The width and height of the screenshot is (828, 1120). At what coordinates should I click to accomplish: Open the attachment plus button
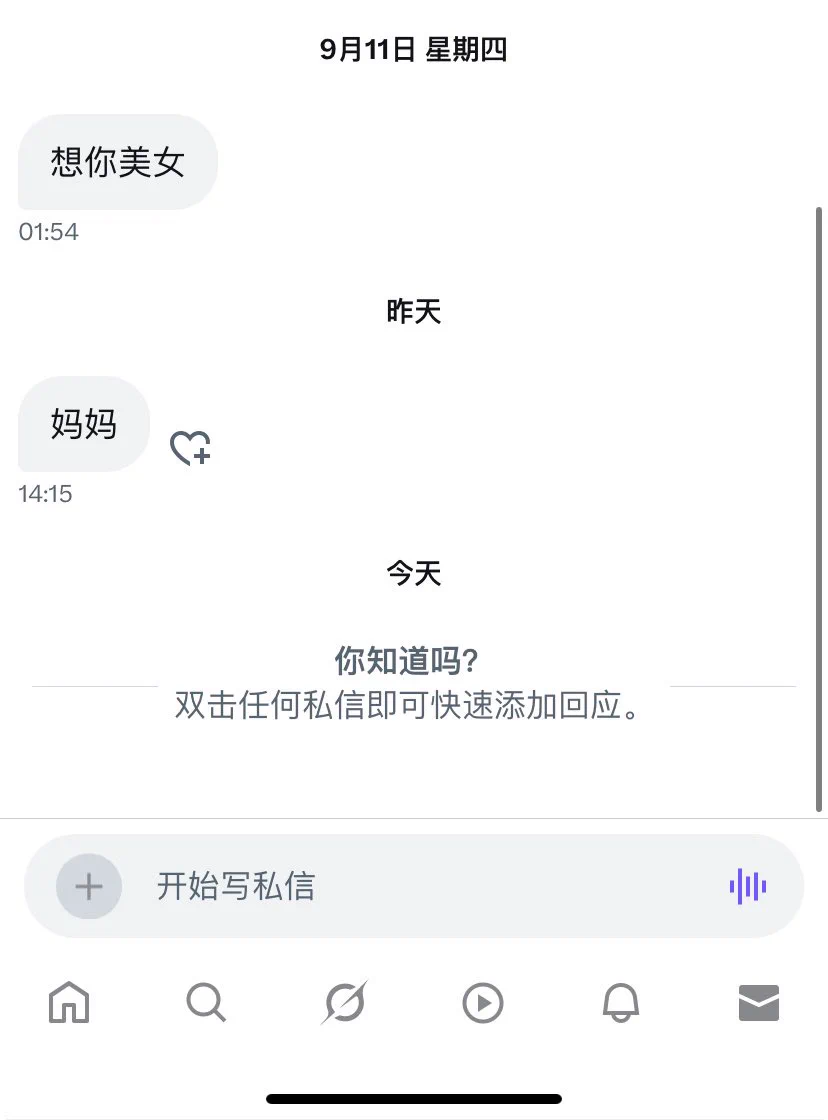89,886
